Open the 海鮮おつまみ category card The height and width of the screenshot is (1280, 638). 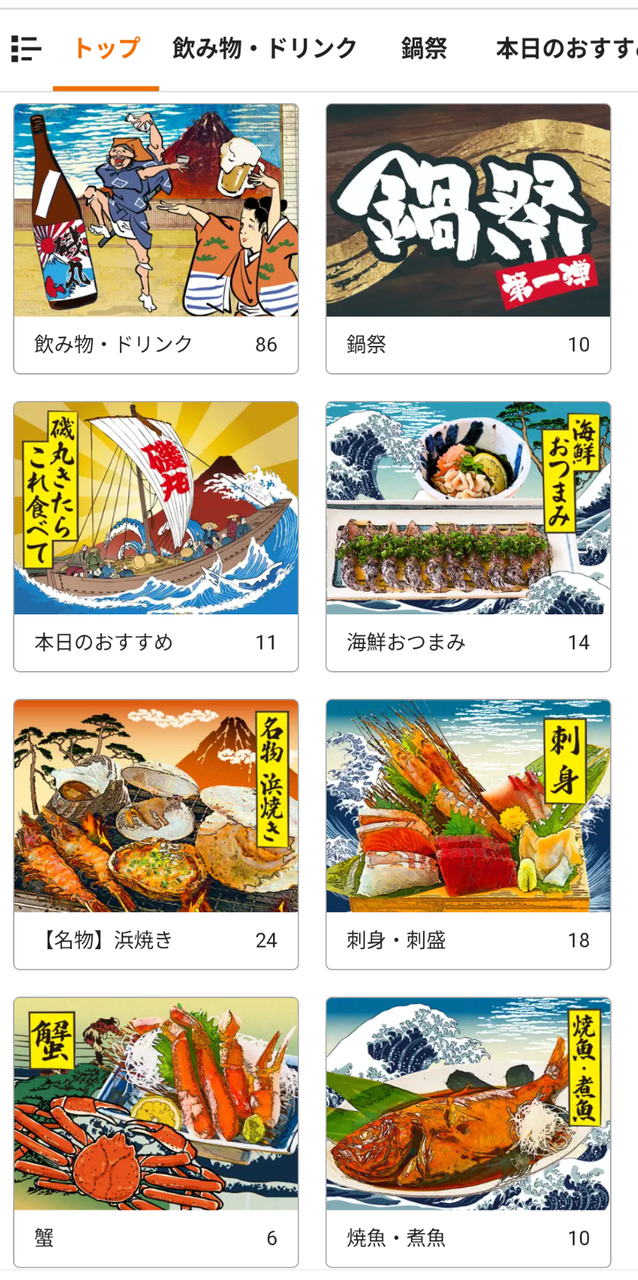(x=468, y=536)
